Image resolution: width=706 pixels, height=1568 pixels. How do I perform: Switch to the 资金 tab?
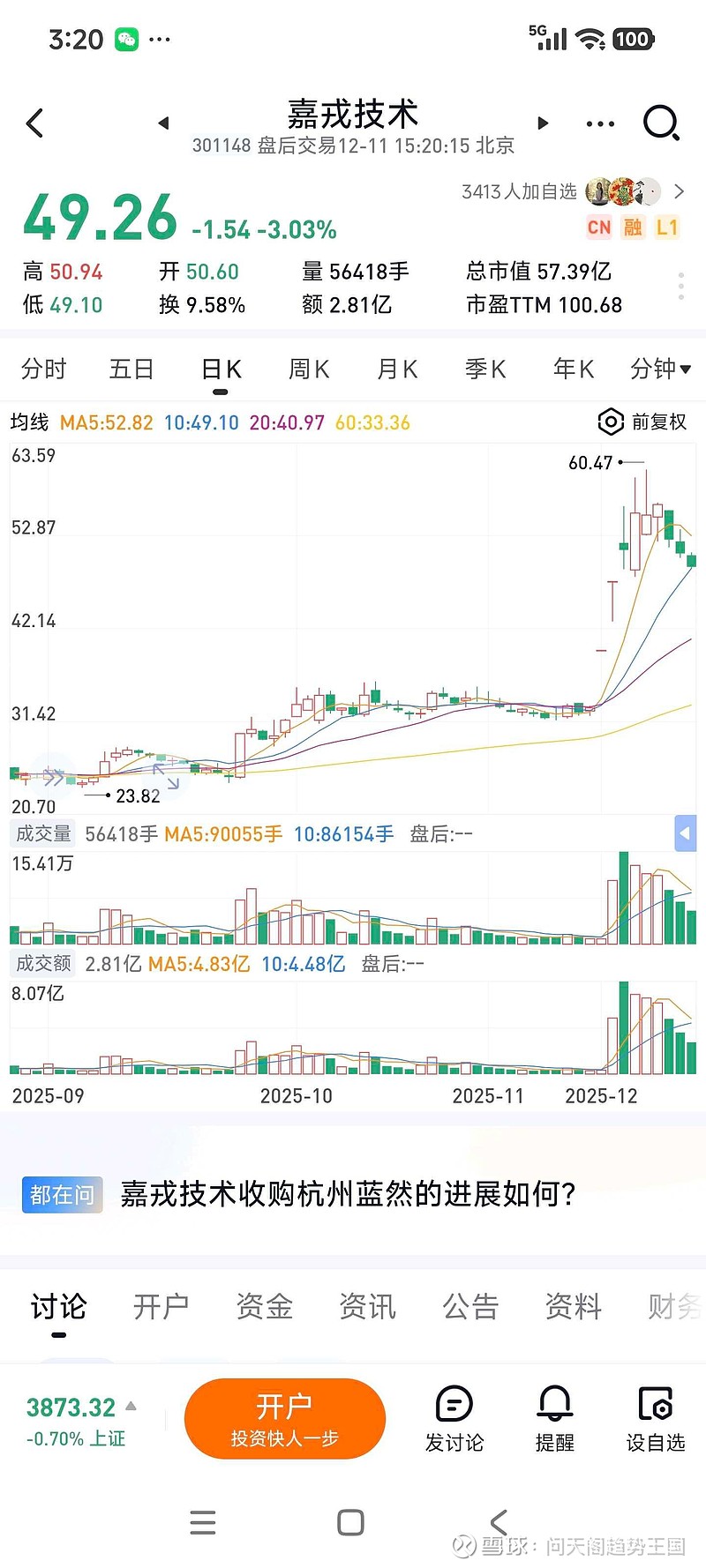(x=264, y=1306)
